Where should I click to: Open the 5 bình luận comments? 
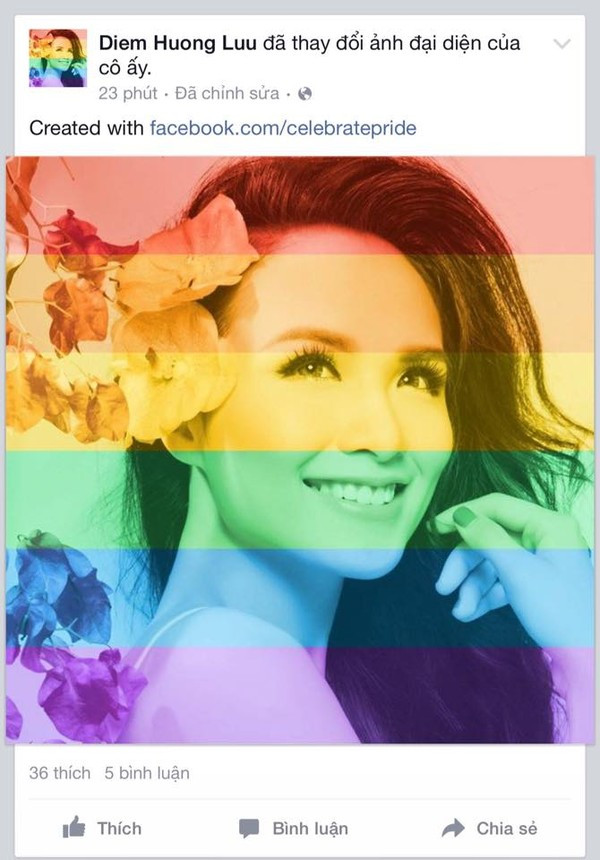point(147,773)
